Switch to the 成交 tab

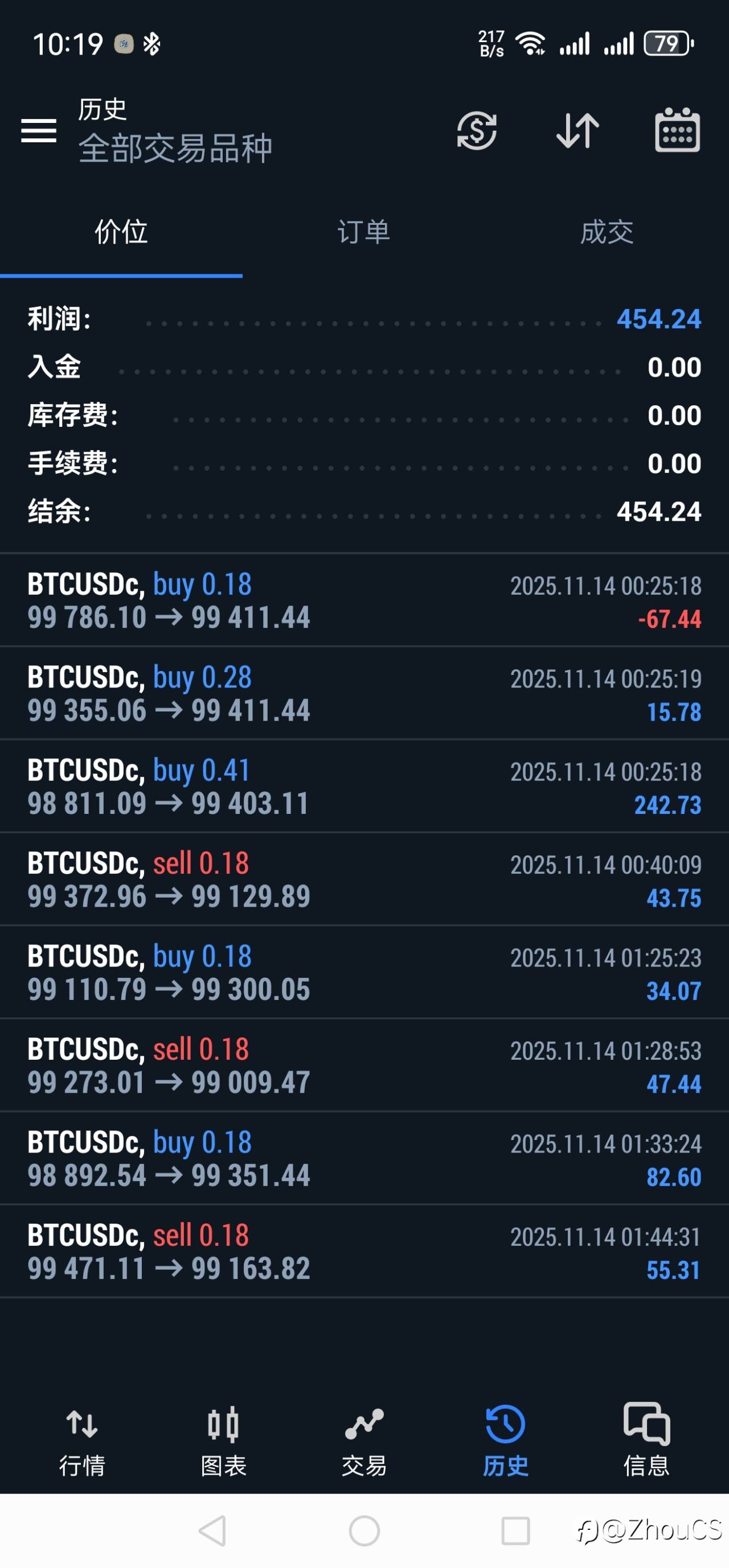607,232
